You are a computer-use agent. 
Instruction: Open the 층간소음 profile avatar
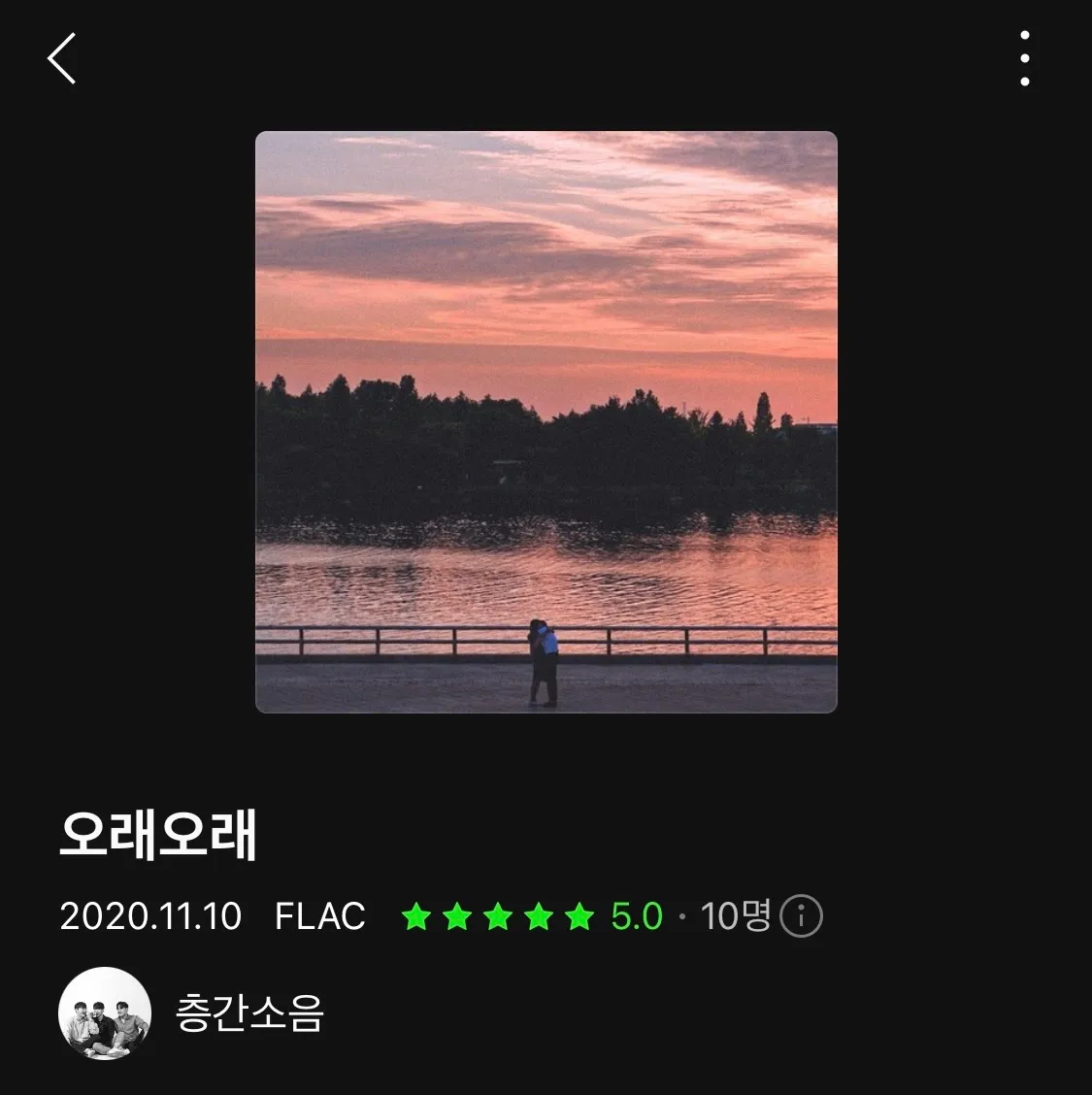click(x=105, y=1012)
